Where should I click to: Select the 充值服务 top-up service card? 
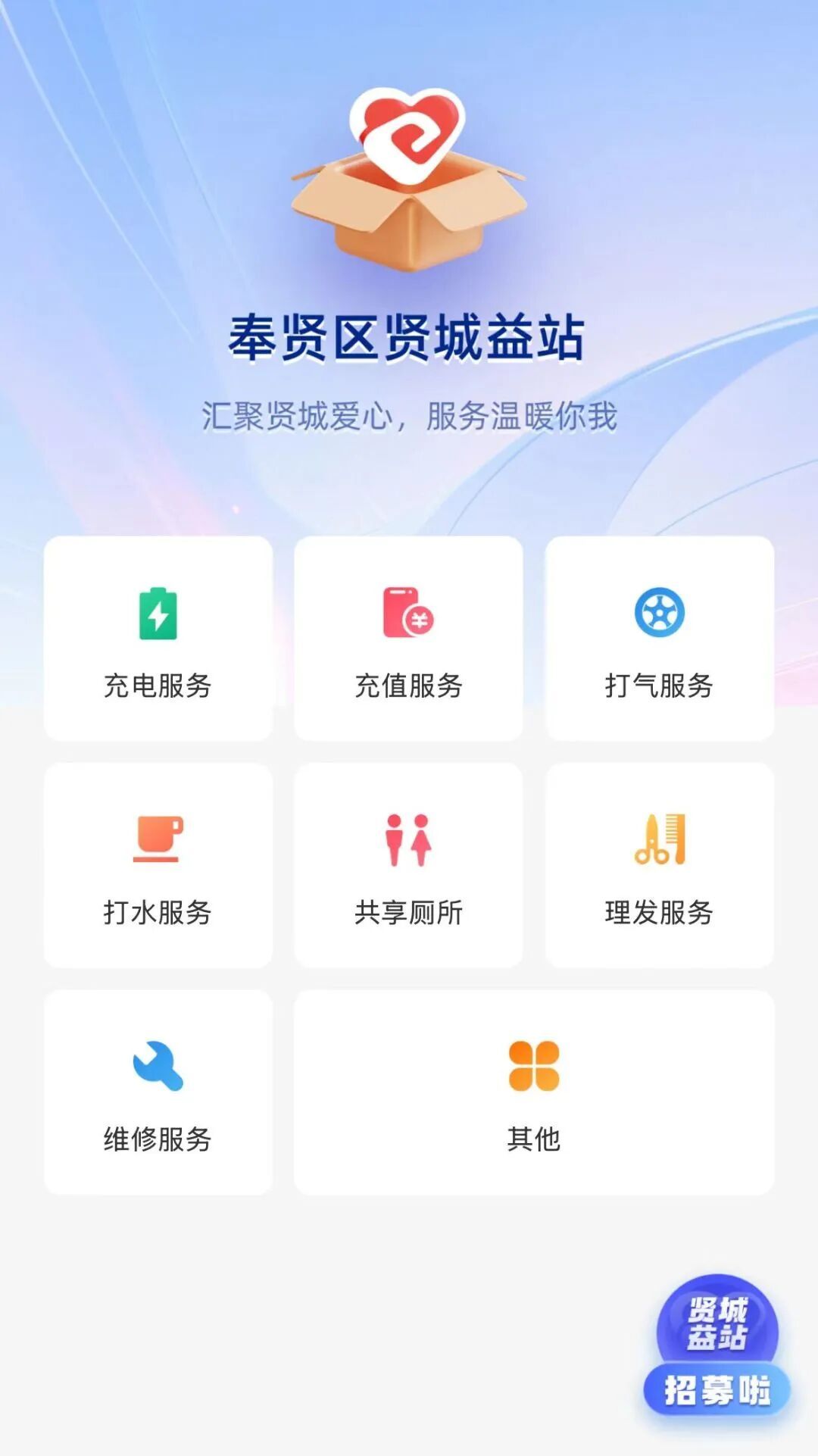[408, 638]
